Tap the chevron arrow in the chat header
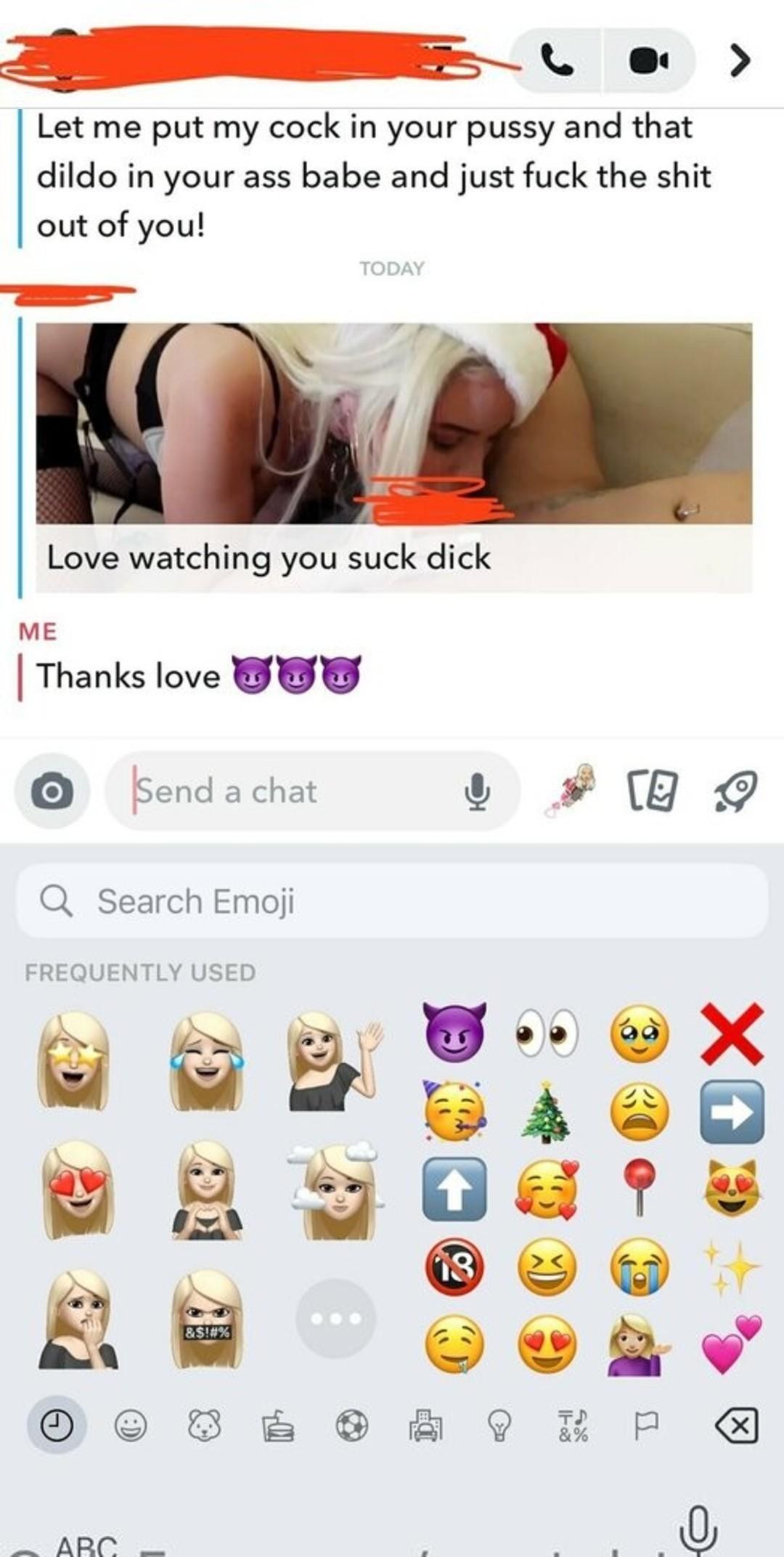The width and height of the screenshot is (784, 1557). click(739, 60)
